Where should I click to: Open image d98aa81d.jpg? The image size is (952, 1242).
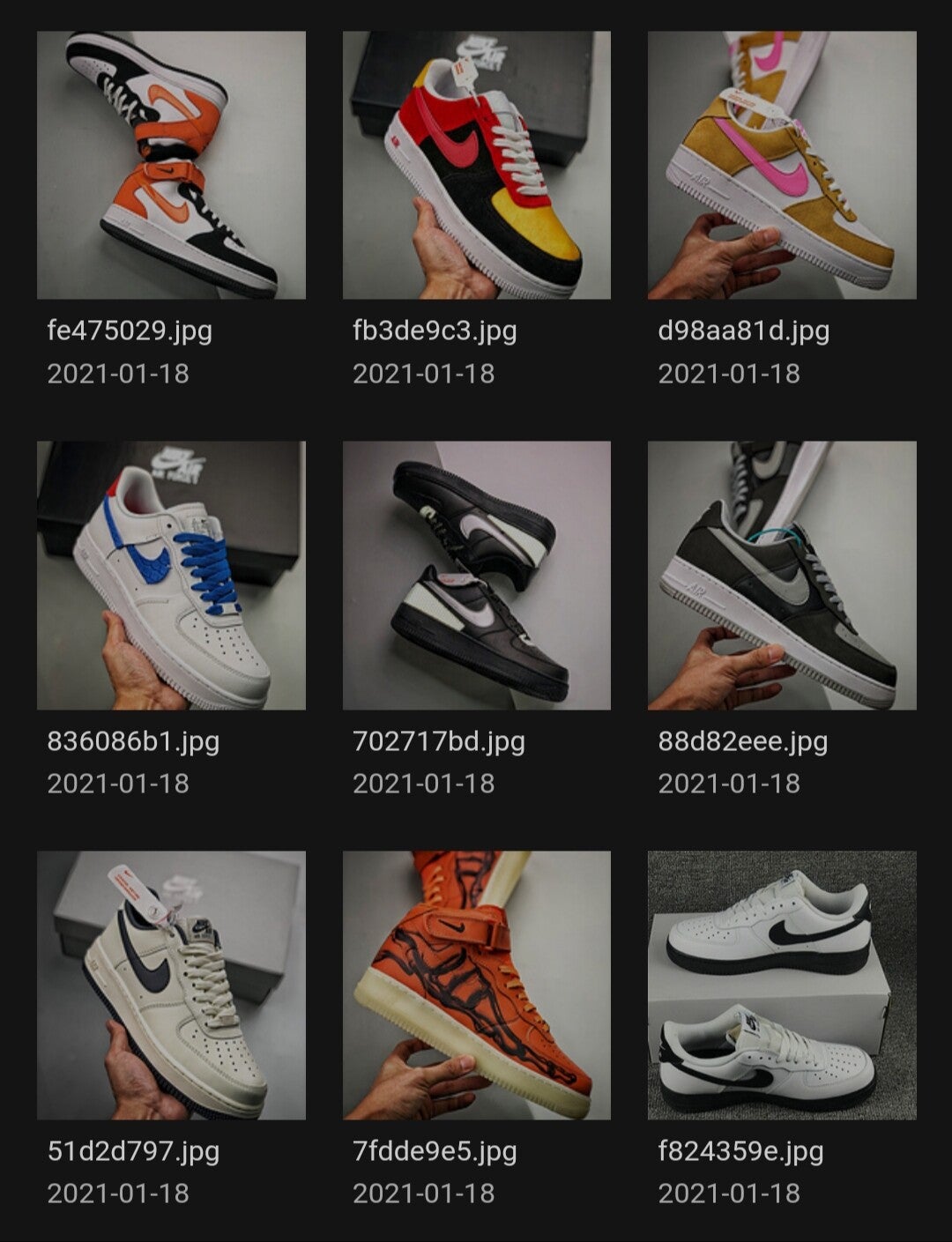tap(782, 165)
